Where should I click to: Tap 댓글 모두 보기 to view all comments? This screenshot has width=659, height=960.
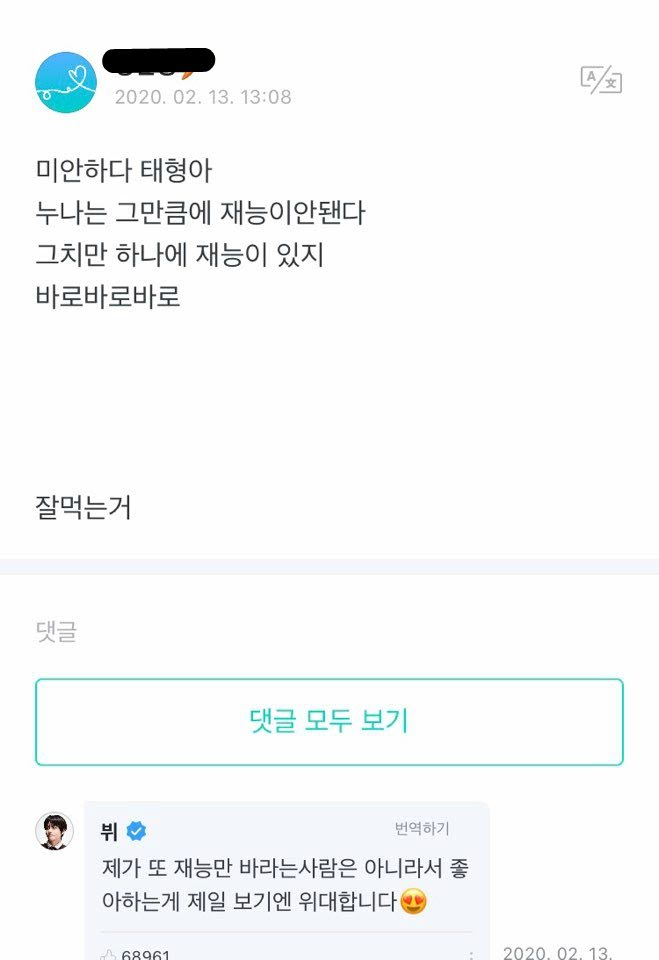329,722
